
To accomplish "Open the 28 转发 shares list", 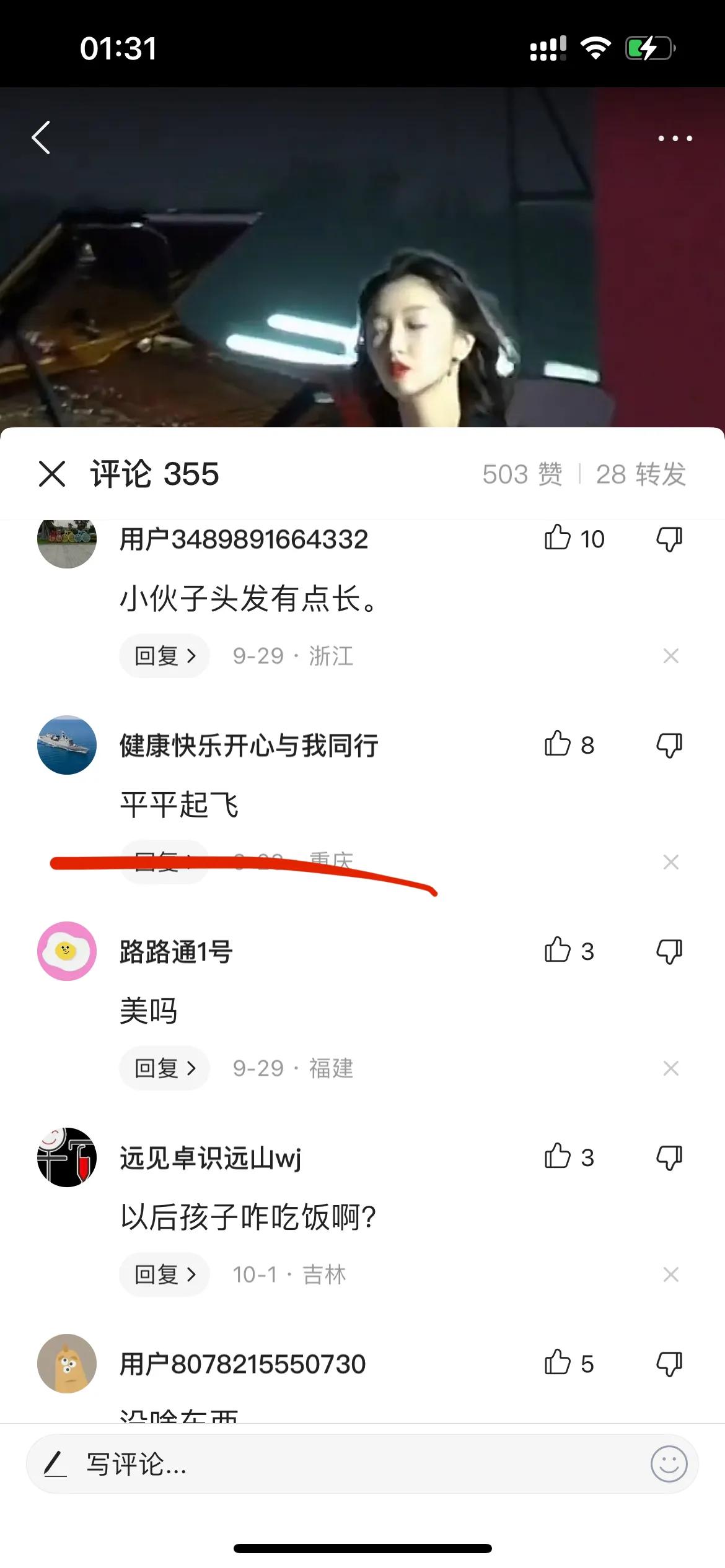I will (641, 474).
